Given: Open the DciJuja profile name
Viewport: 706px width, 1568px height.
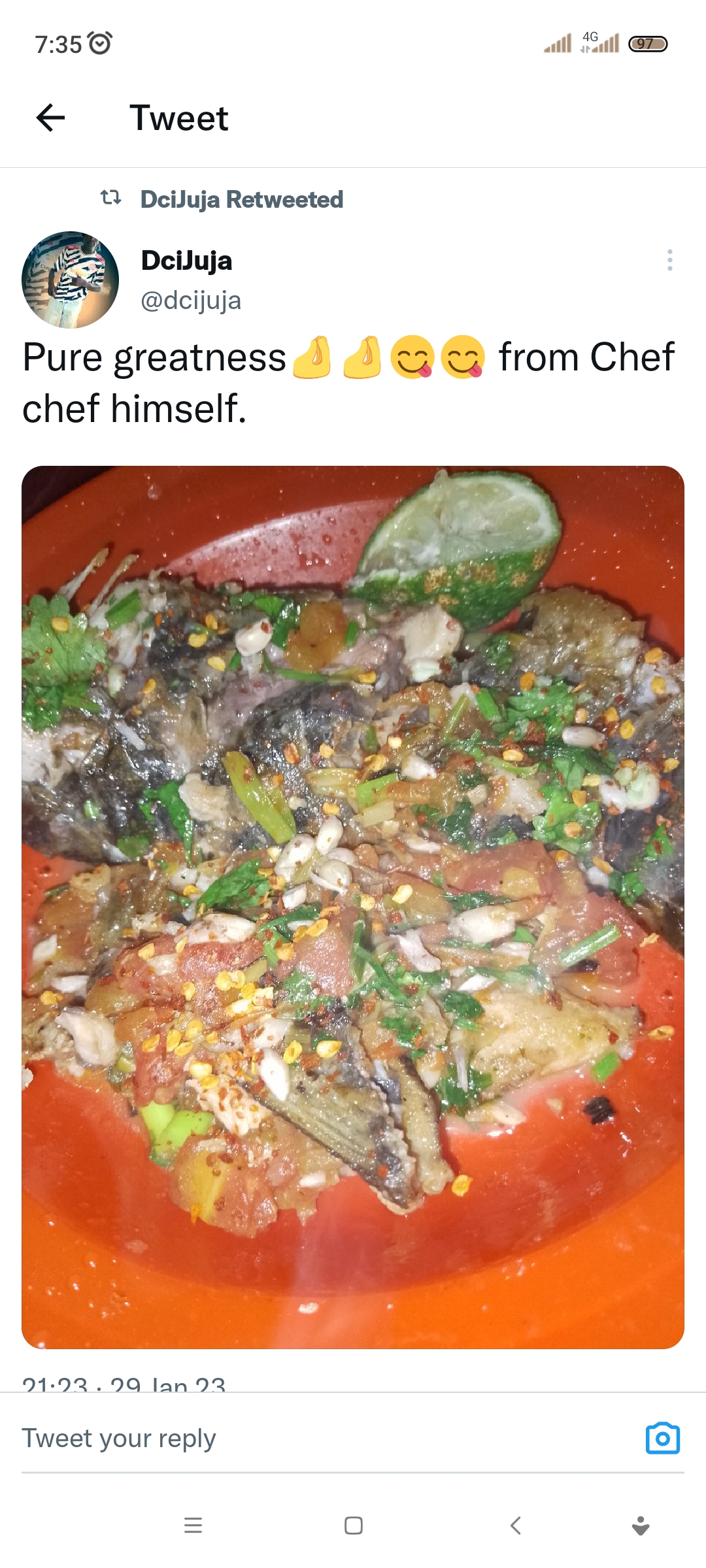Looking at the screenshot, I should [x=186, y=261].
